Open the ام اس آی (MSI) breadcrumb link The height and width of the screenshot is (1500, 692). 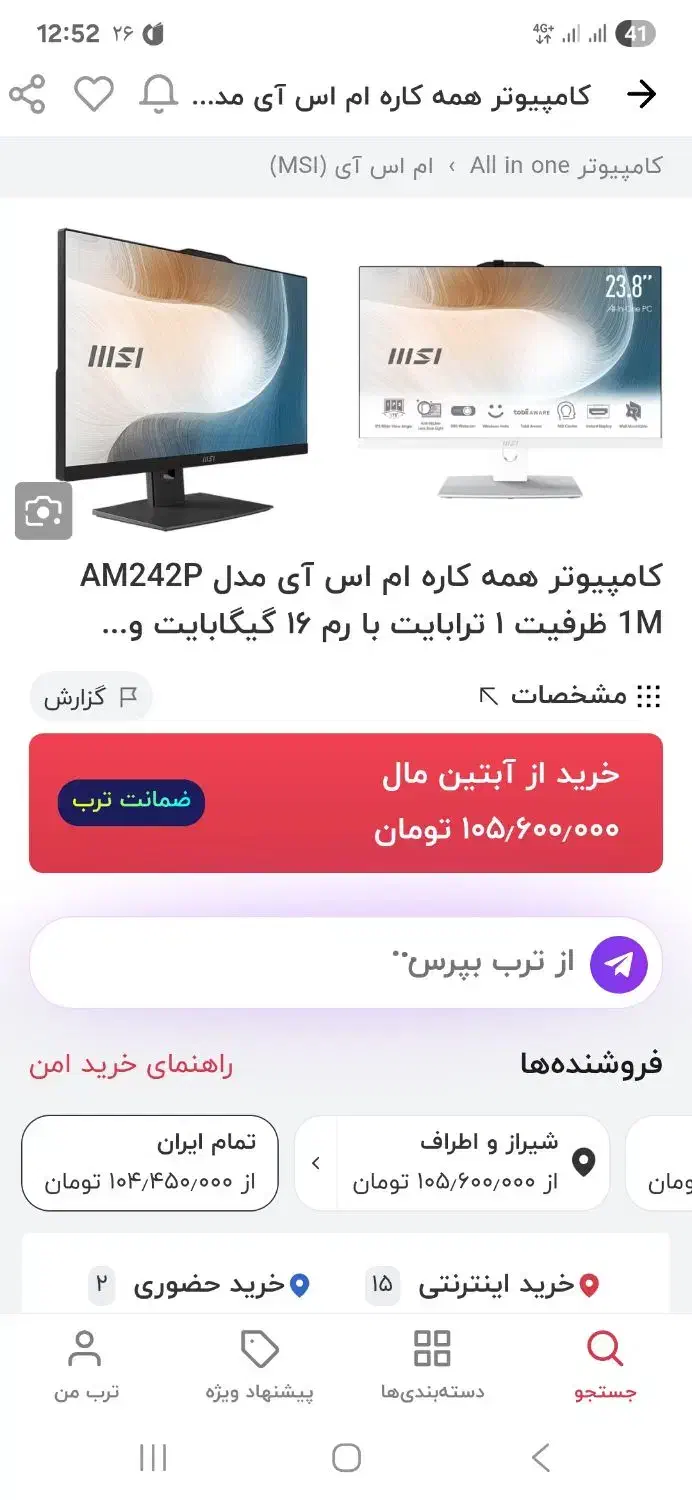352,166
